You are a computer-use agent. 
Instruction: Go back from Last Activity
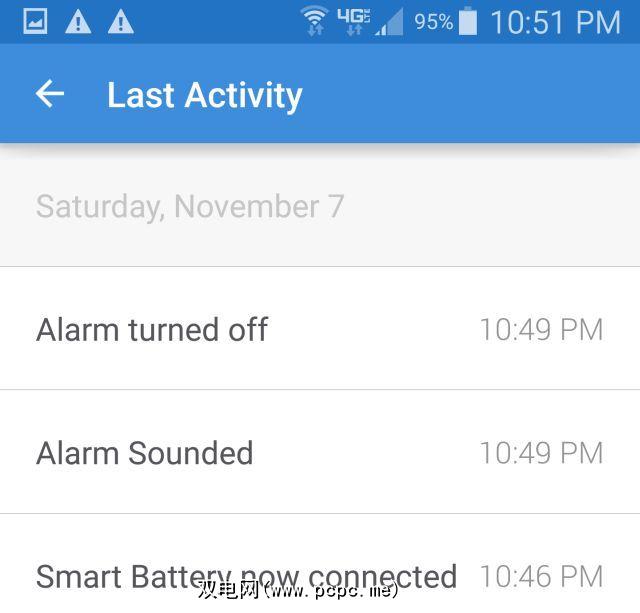(50, 94)
